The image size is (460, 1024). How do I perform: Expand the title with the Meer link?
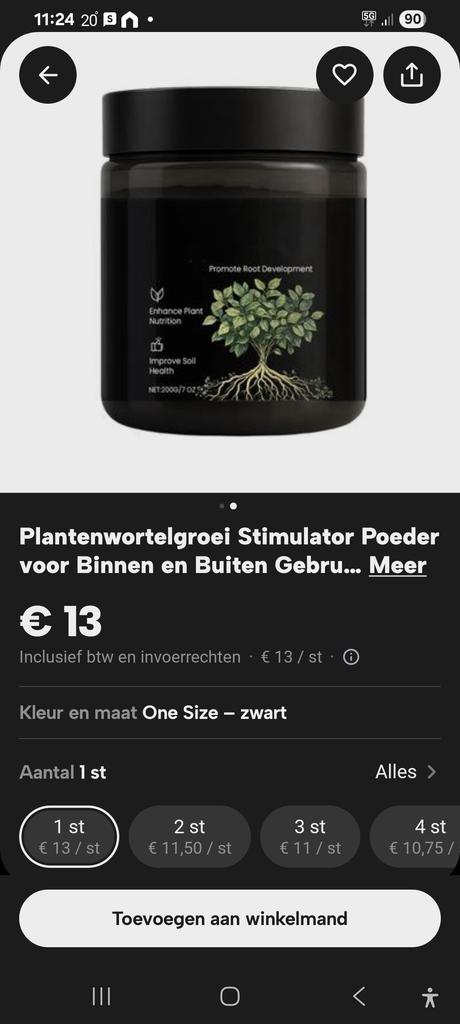397,566
